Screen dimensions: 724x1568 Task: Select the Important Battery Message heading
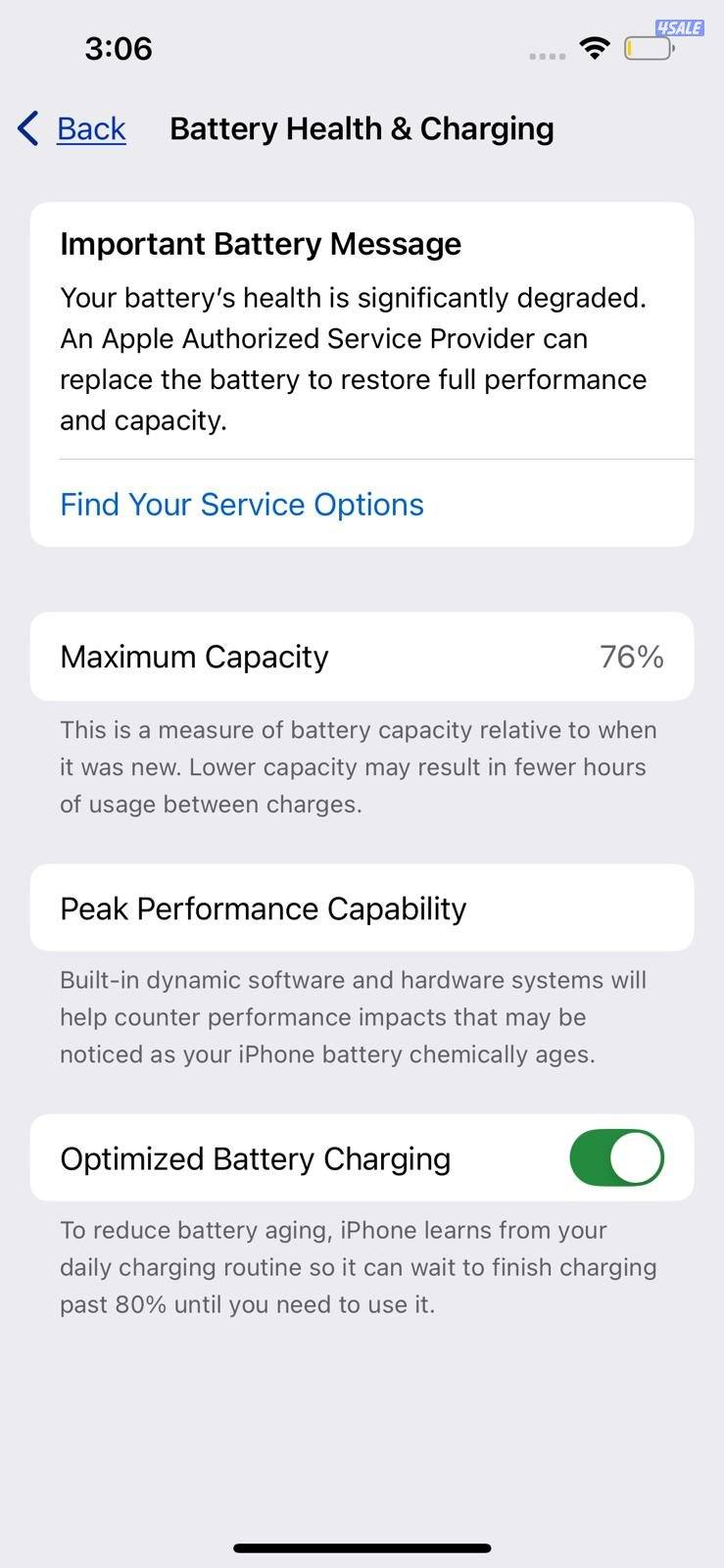point(260,244)
